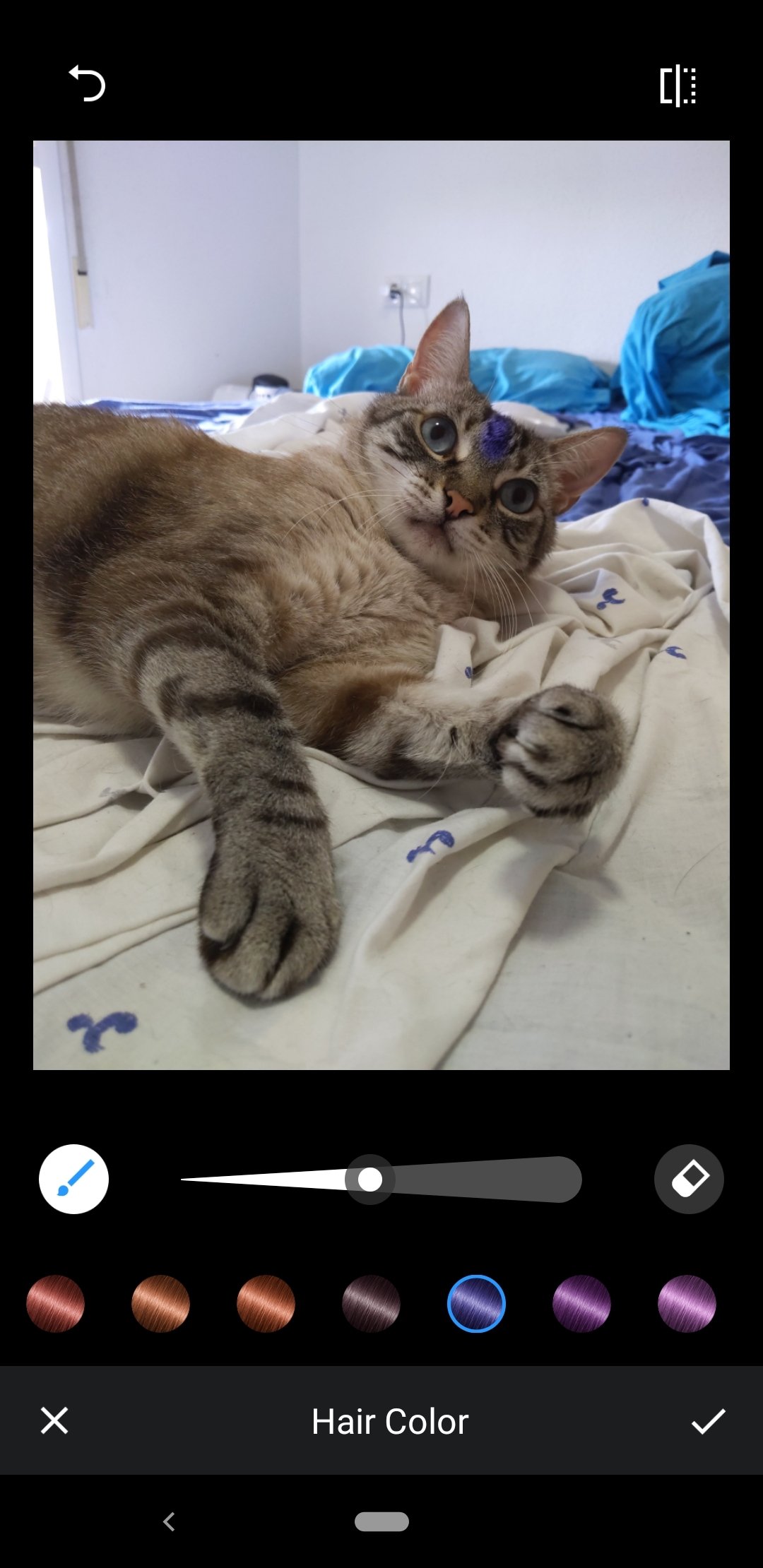Select the eraser tool
Image resolution: width=763 pixels, height=1568 pixels.
pos(689,1179)
